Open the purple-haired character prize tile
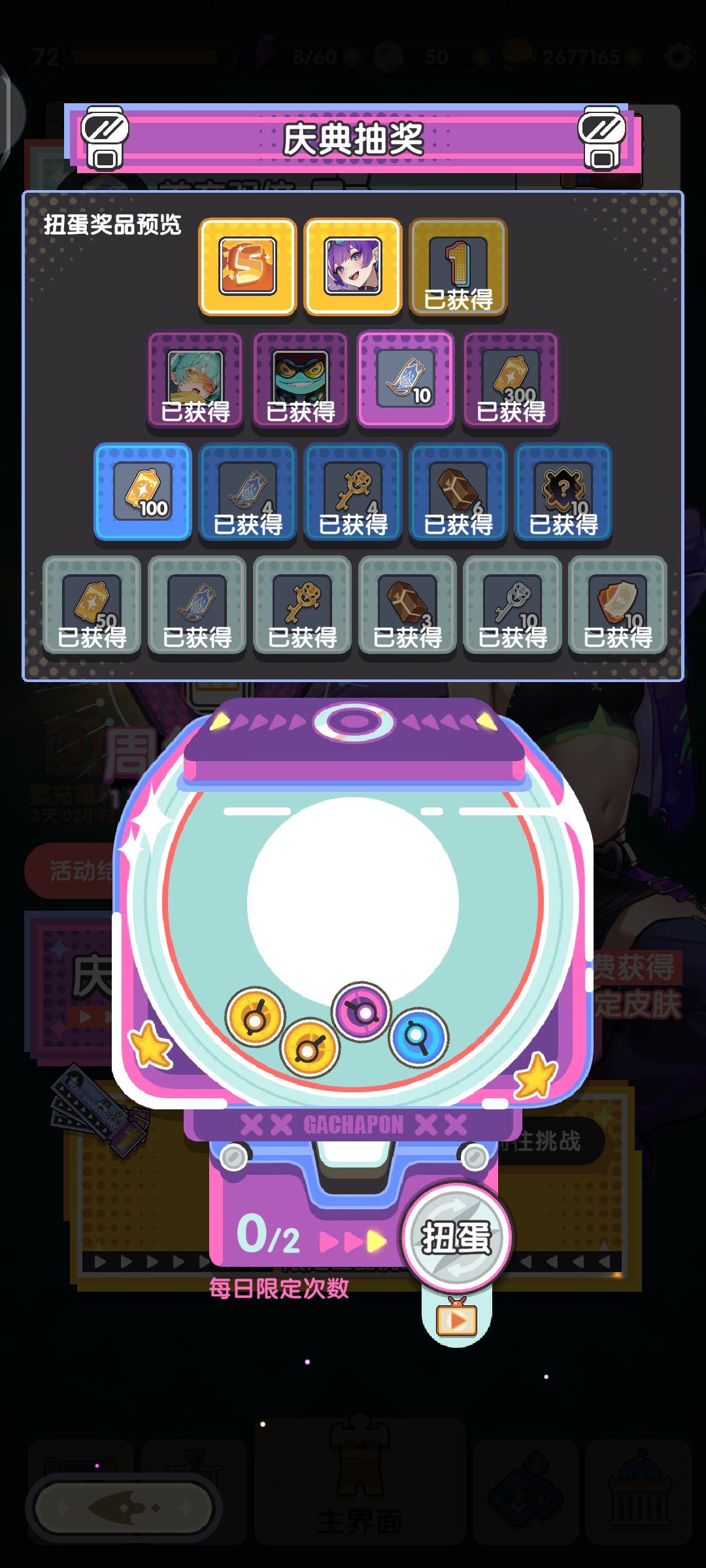The height and width of the screenshot is (1568, 706). click(x=353, y=267)
